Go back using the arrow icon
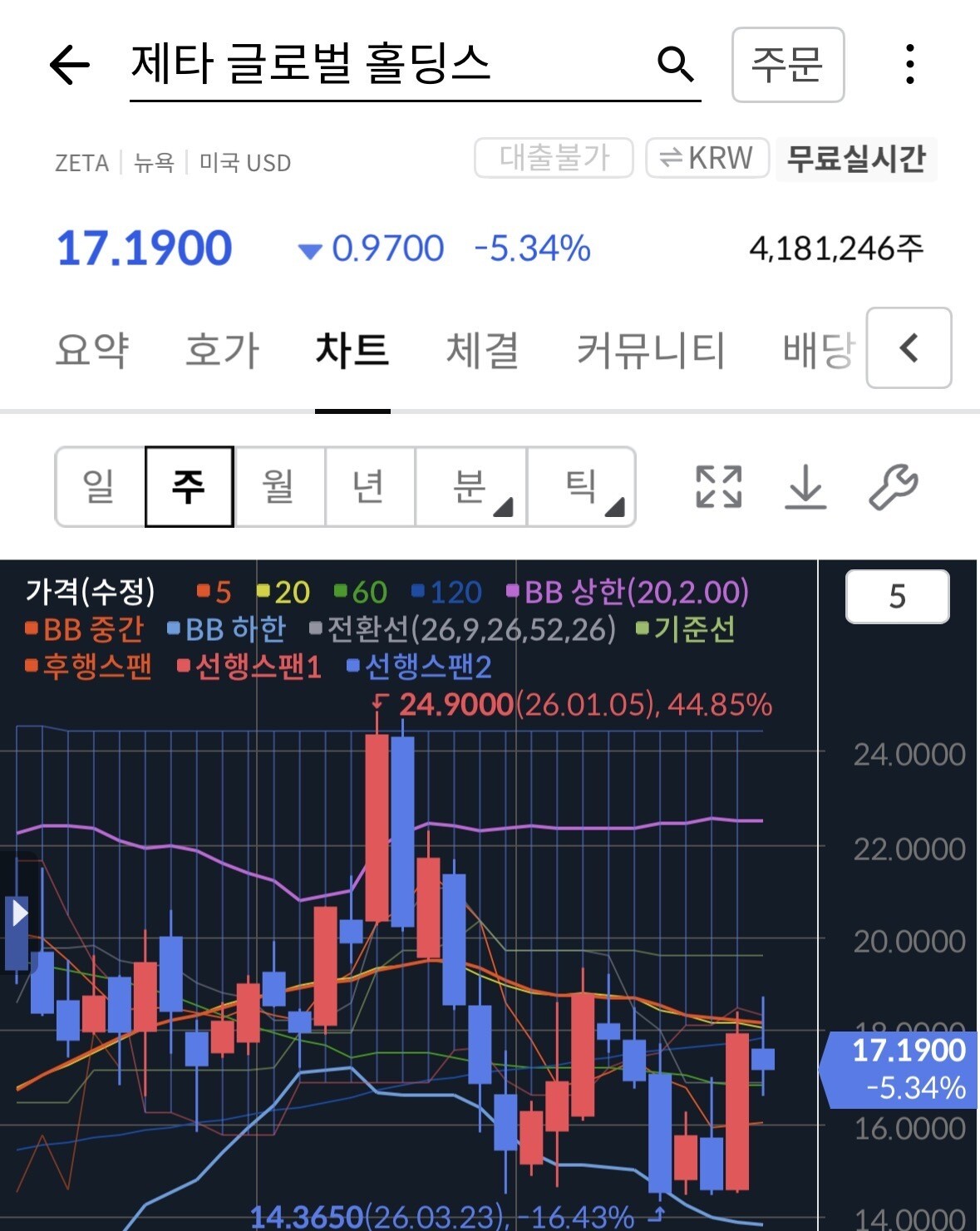980x1231 pixels. [69, 65]
